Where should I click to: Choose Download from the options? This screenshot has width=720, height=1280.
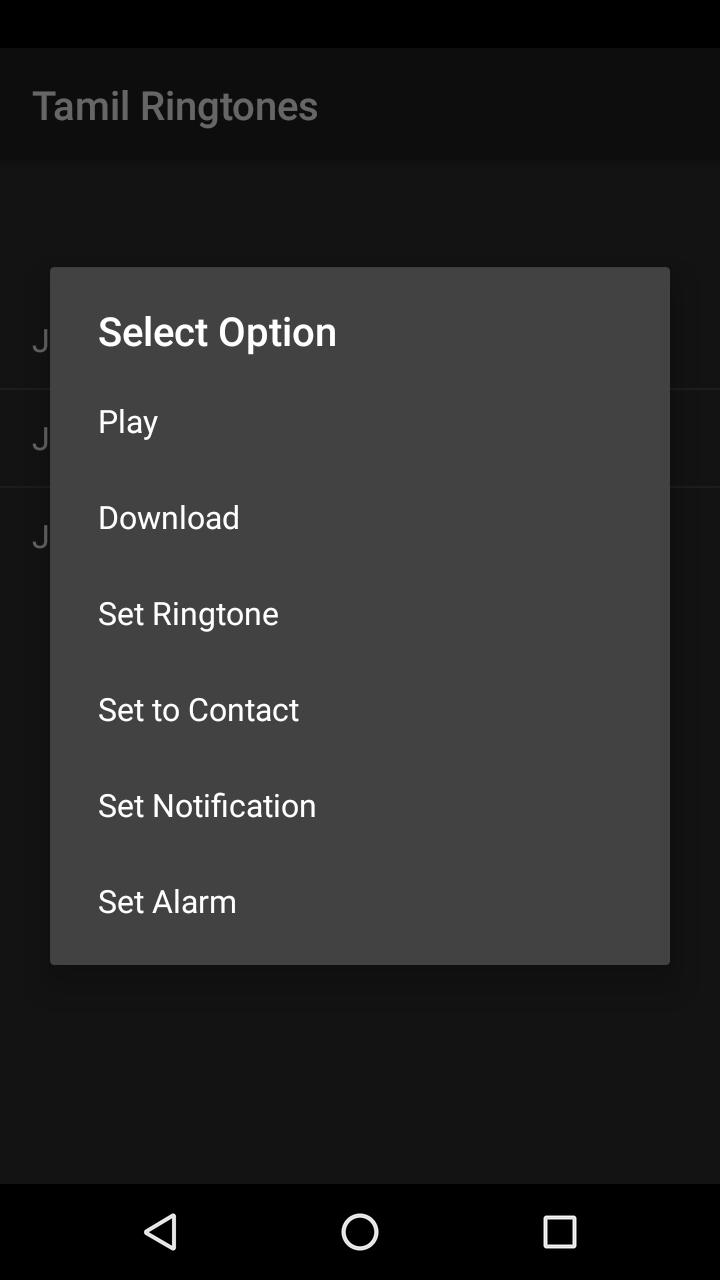pos(169,517)
